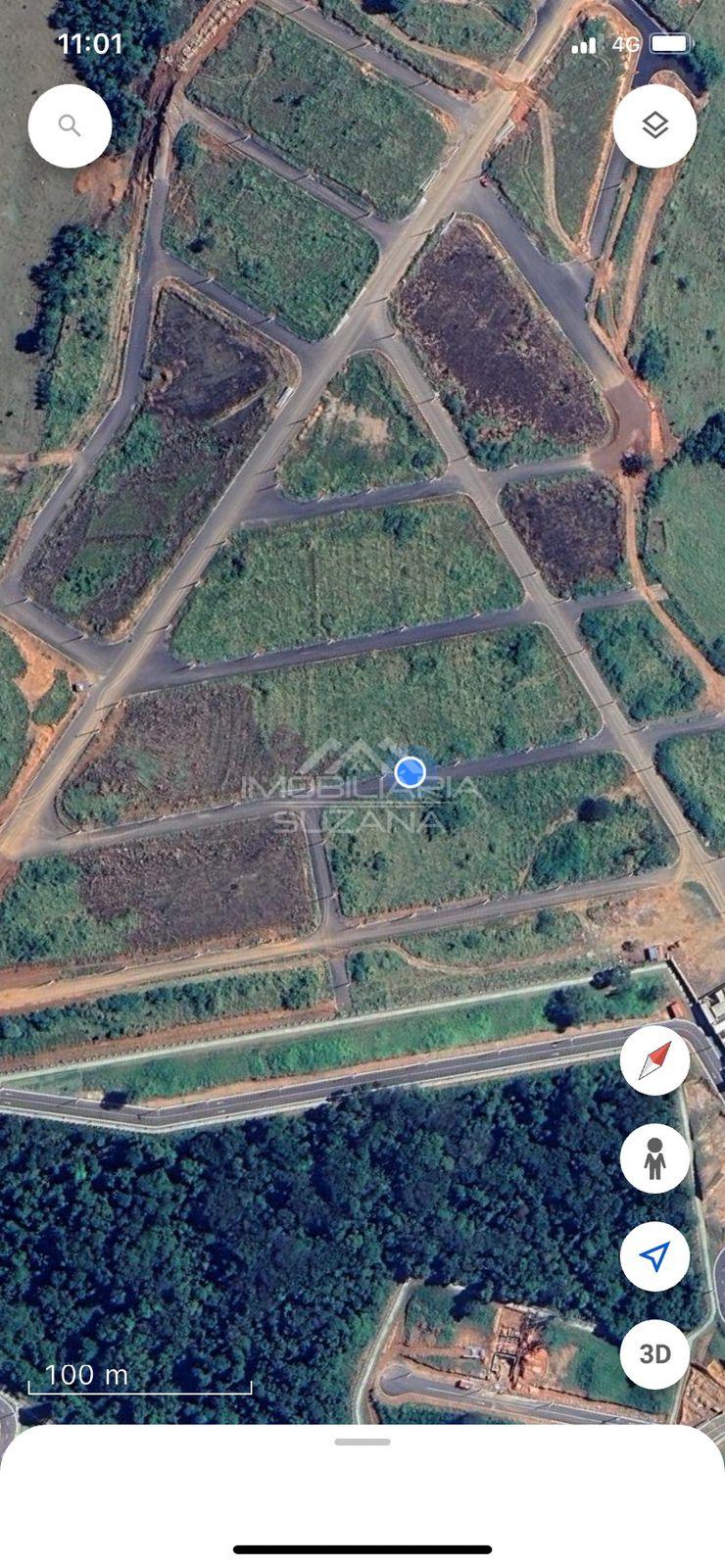Open Street View pegman
This screenshot has width=725, height=1568.
(x=654, y=1158)
